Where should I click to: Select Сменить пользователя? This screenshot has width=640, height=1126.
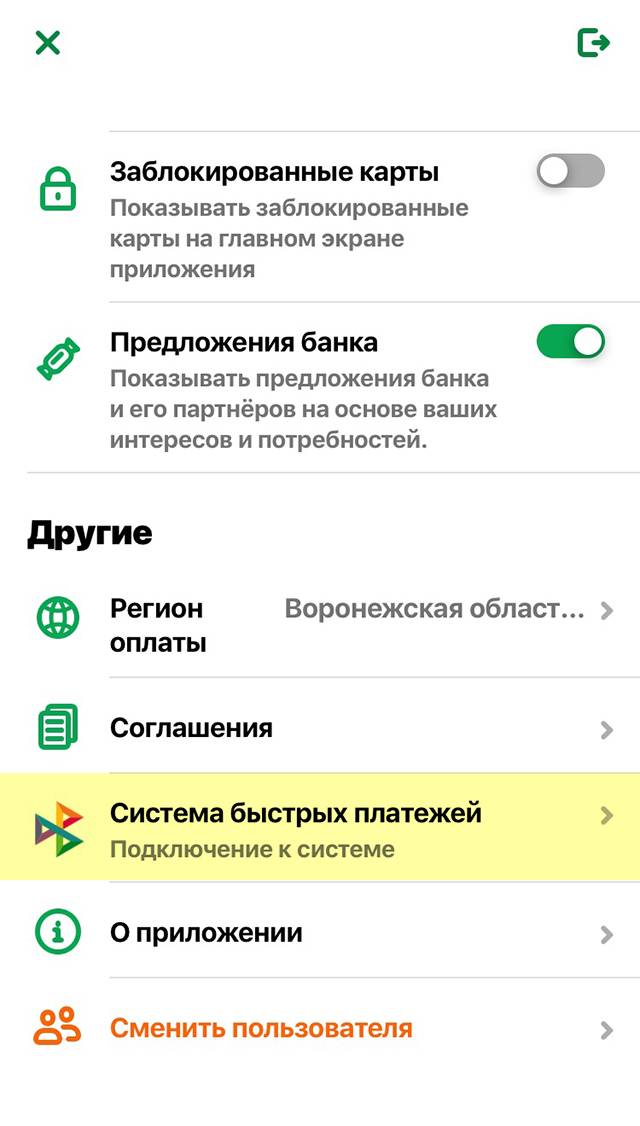coord(320,1028)
